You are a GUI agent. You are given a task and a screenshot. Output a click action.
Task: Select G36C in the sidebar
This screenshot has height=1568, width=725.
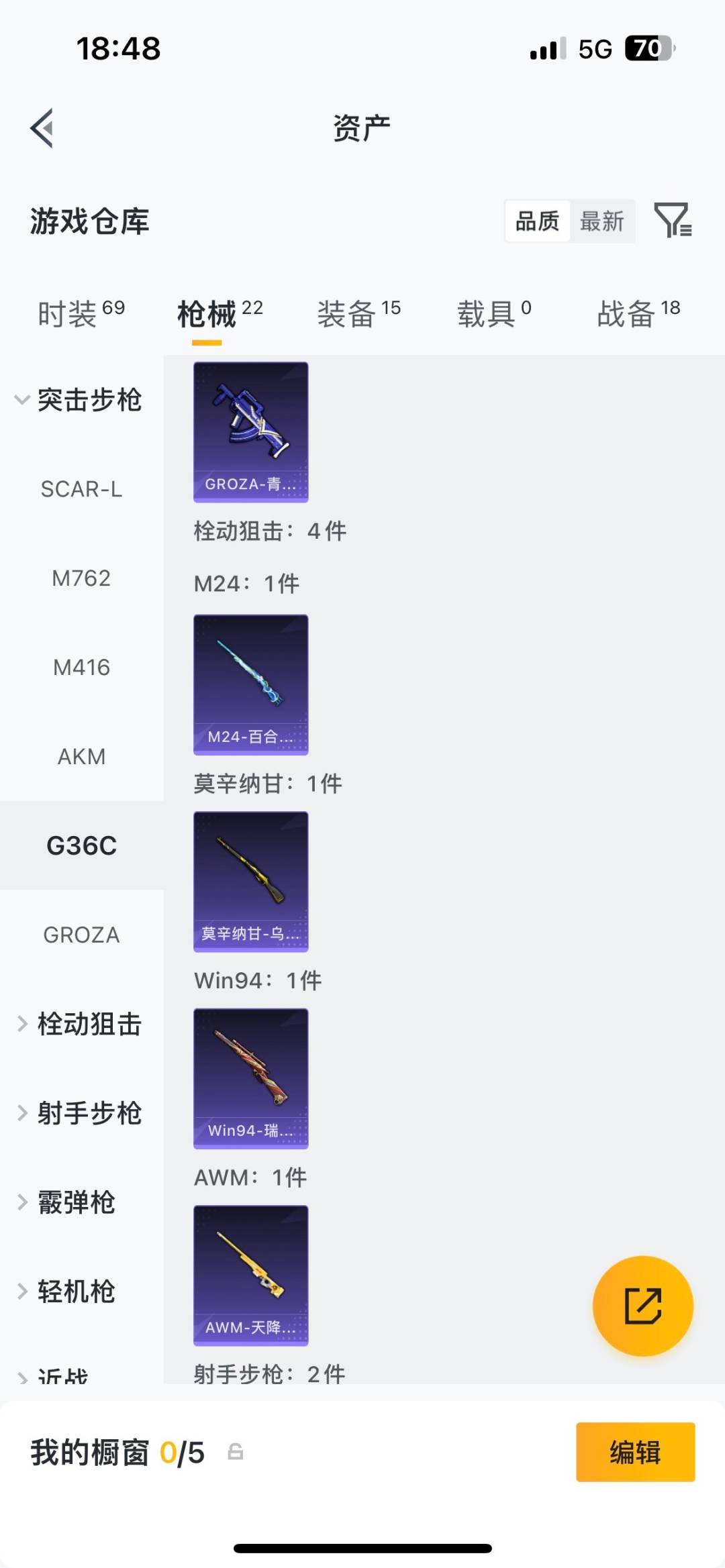[x=82, y=846]
